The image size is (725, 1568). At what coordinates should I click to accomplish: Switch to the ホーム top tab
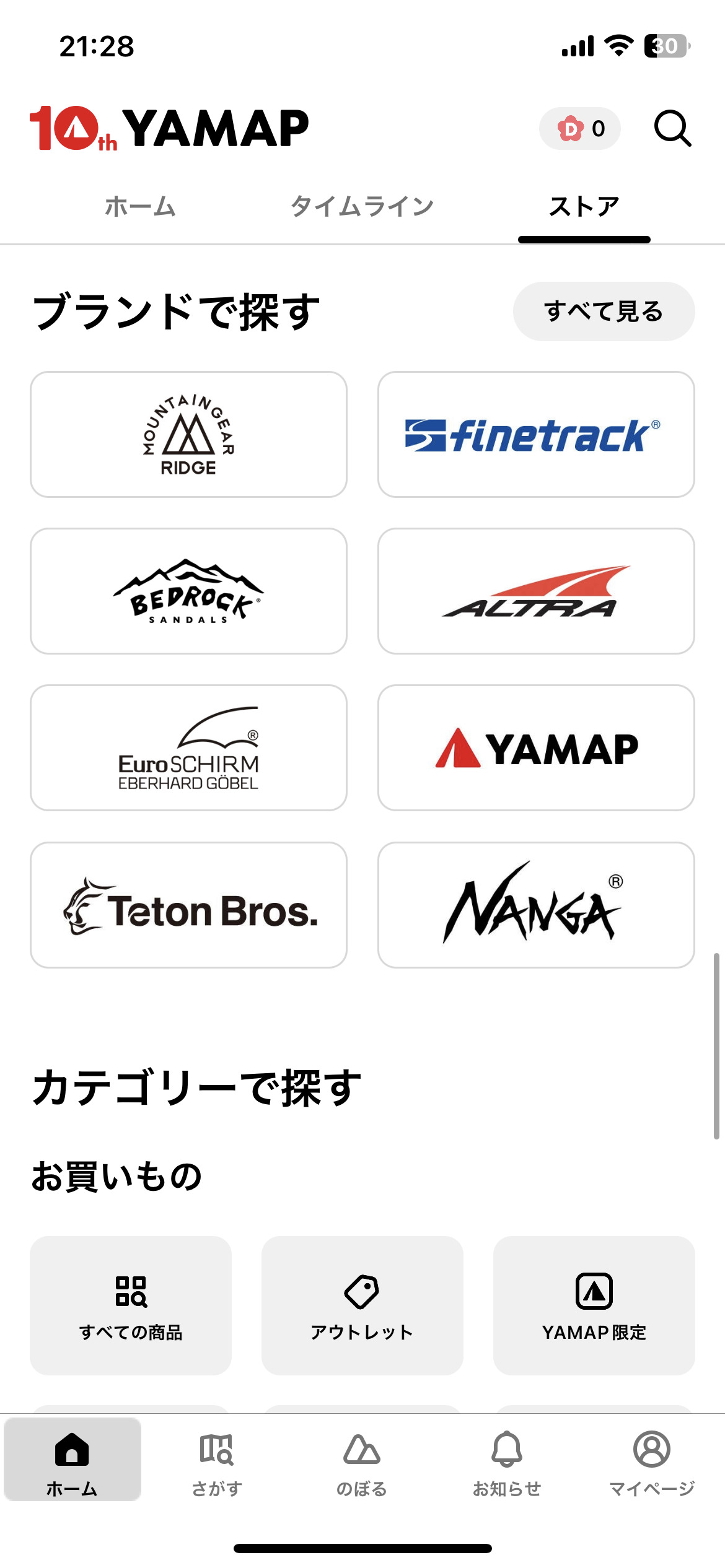pyautogui.click(x=140, y=207)
